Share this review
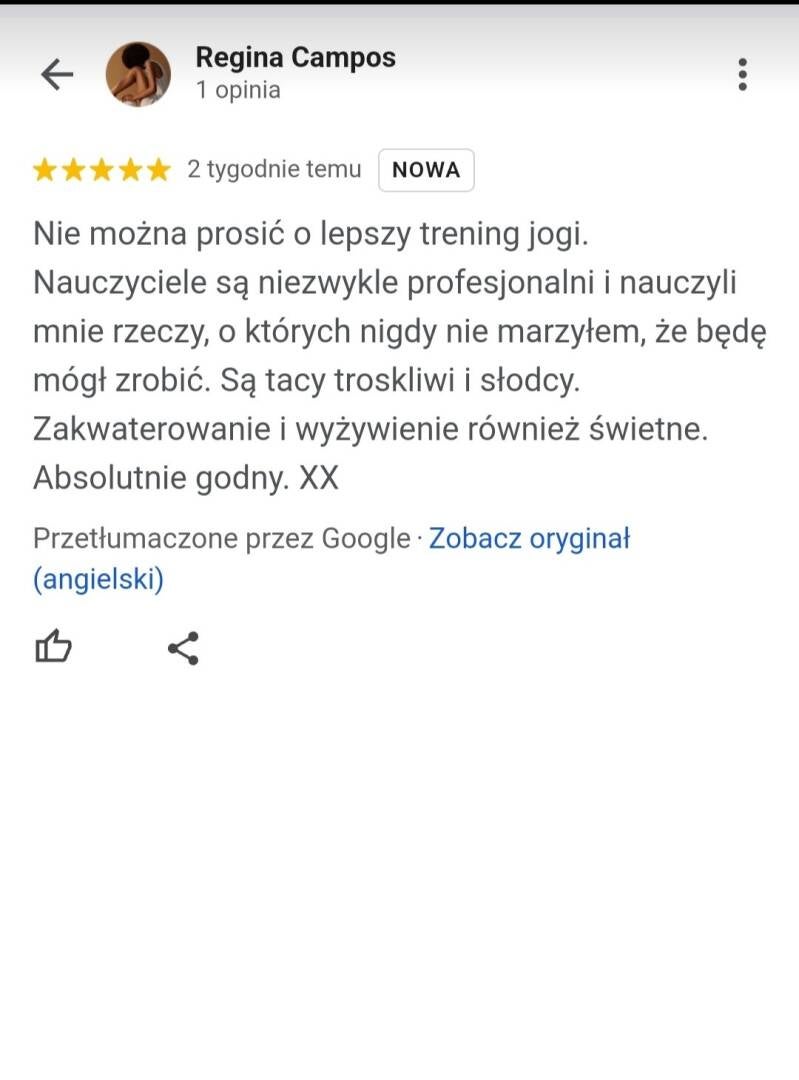This screenshot has width=799, height=1080. coord(183,648)
